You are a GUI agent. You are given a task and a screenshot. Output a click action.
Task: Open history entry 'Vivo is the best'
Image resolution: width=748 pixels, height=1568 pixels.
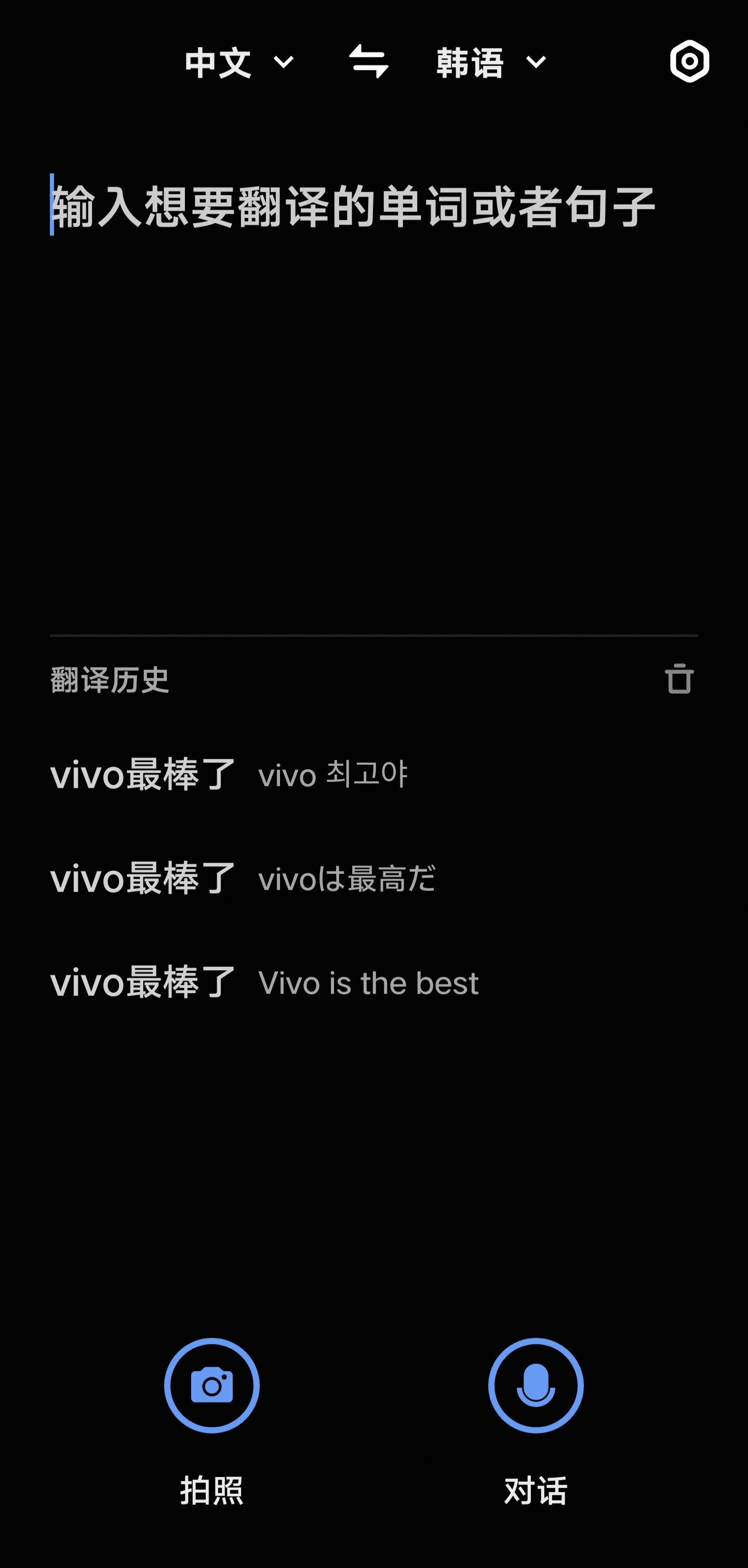coord(264,982)
